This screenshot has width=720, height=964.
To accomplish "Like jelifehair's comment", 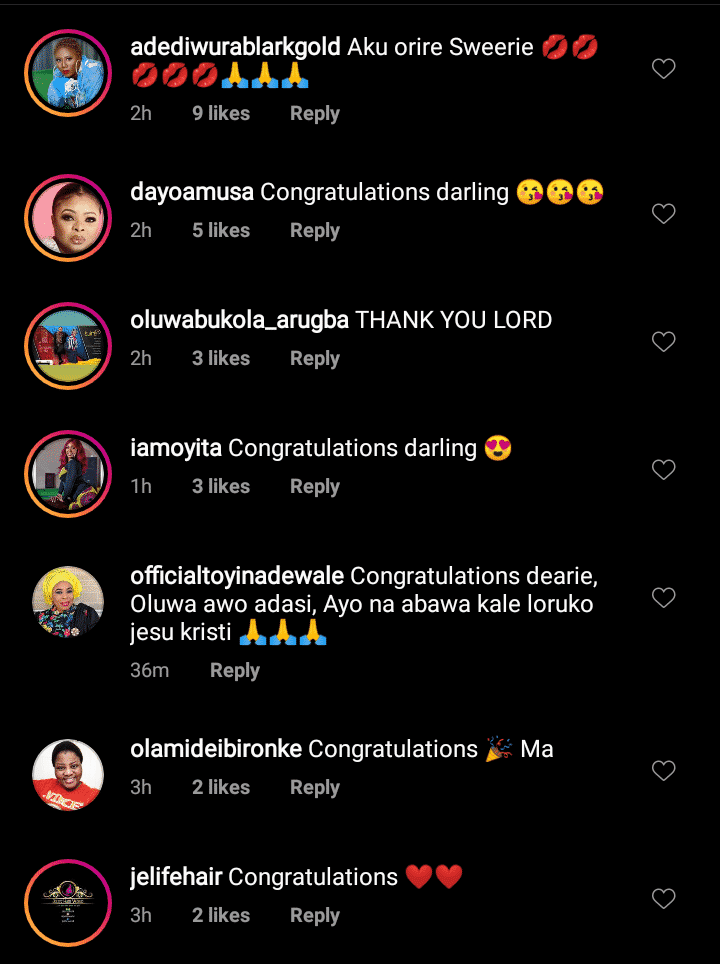I will 663,899.
